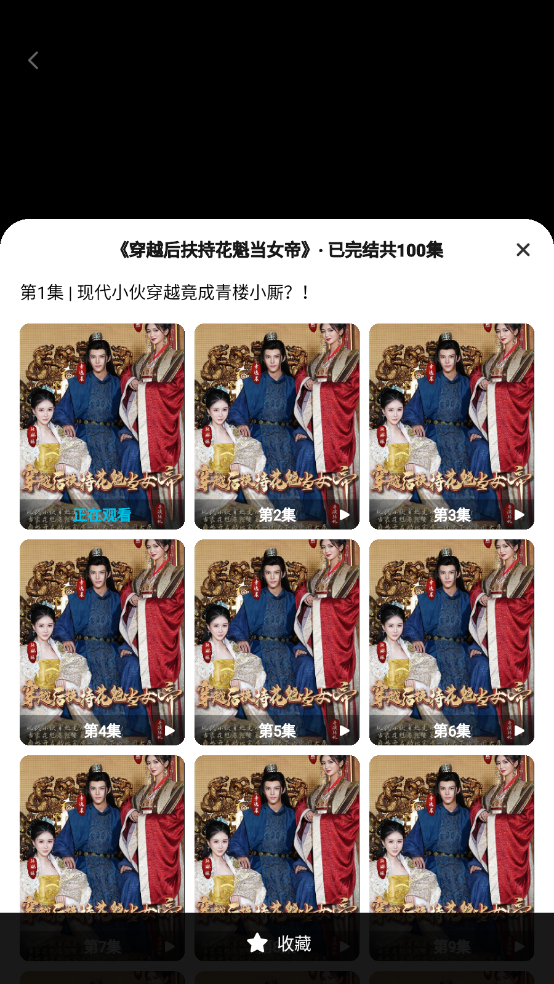
Task: Open episode 第5集
Action: 277,642
